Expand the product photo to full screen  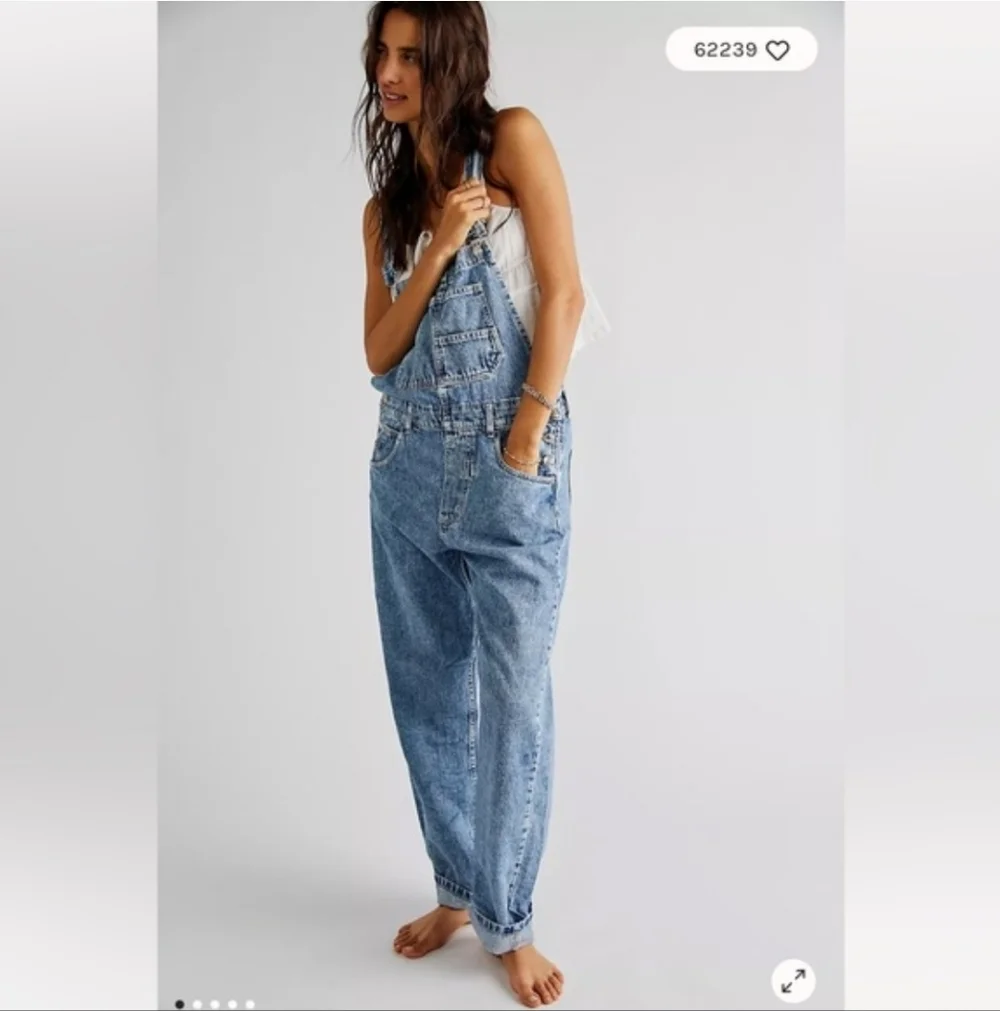click(793, 981)
